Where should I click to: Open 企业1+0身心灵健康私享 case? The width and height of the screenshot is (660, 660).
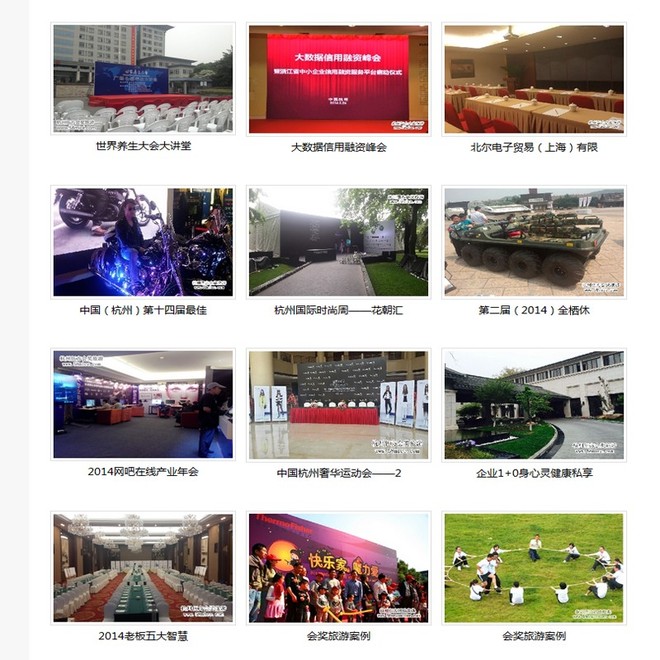[x=534, y=404]
